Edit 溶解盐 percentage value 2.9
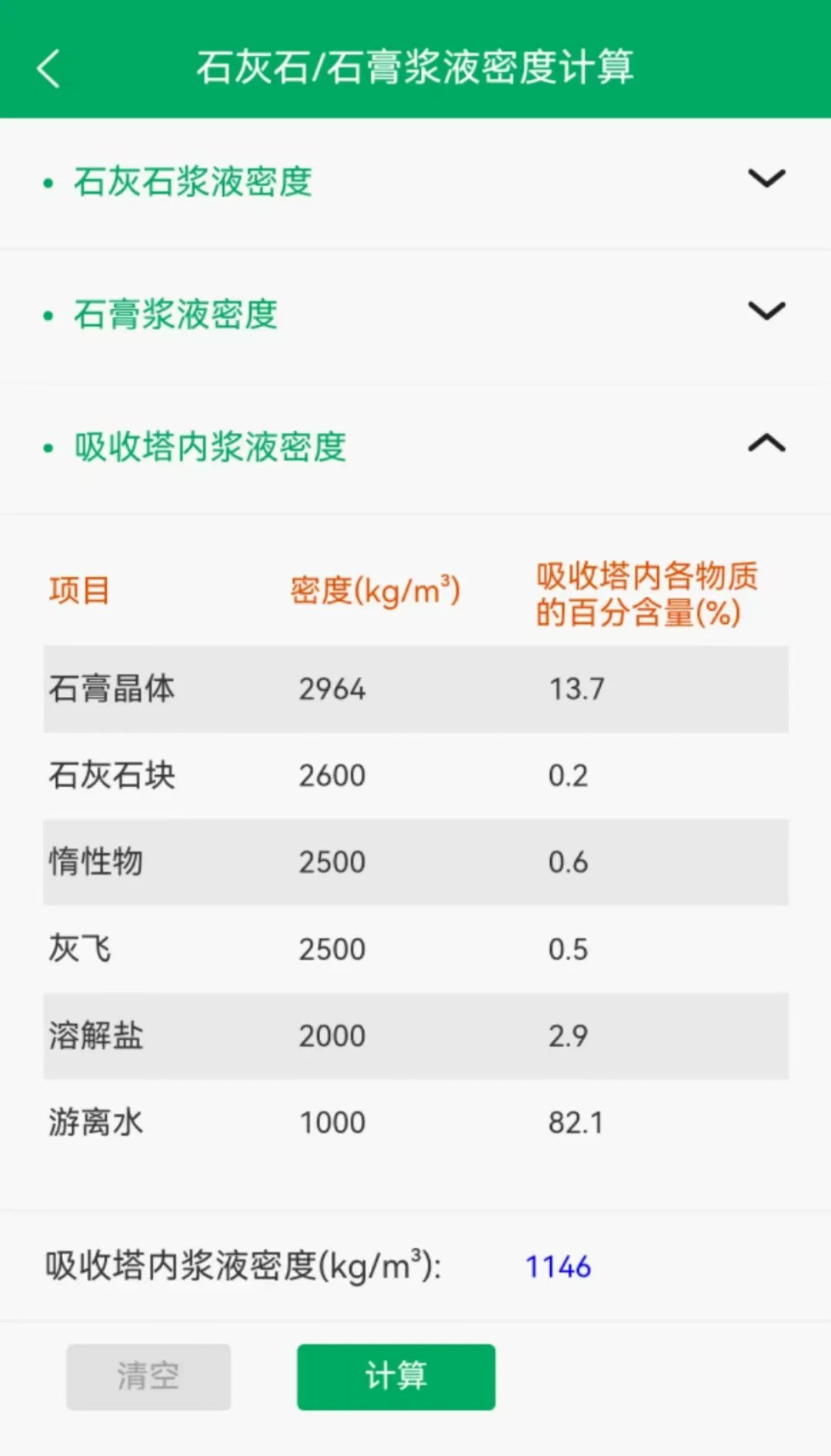 569,1036
